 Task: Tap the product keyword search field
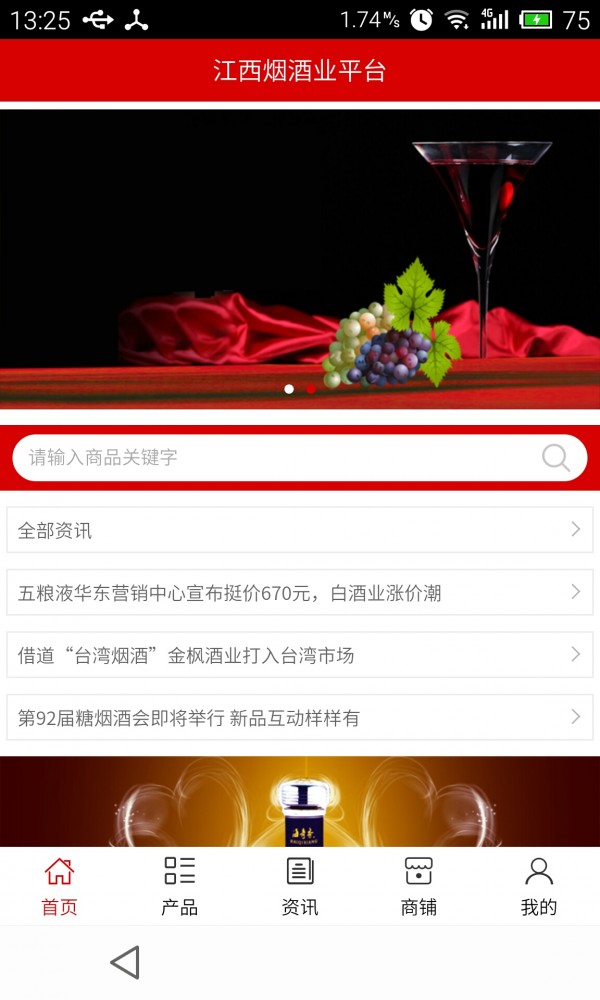point(270,458)
